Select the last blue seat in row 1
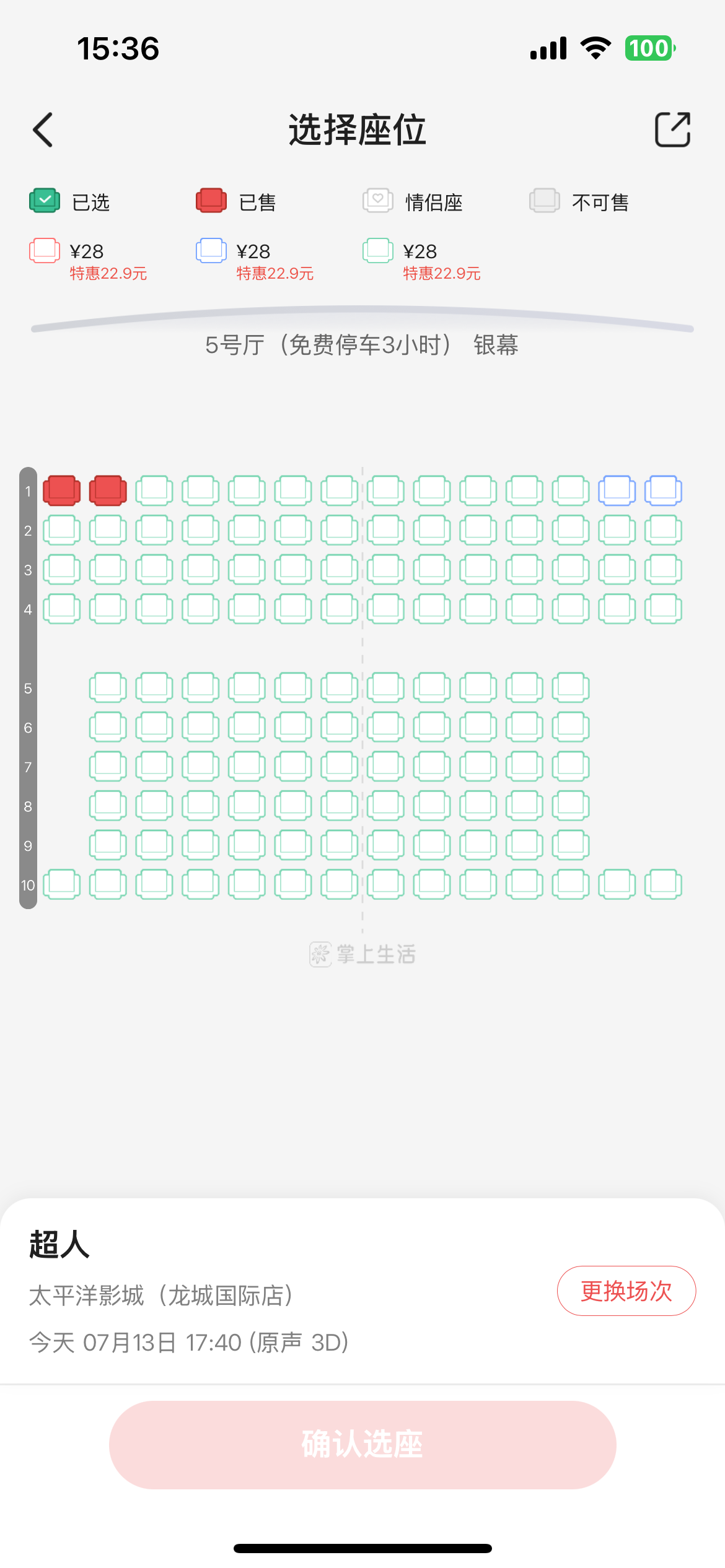Screen dimensions: 725x1568 663,490
